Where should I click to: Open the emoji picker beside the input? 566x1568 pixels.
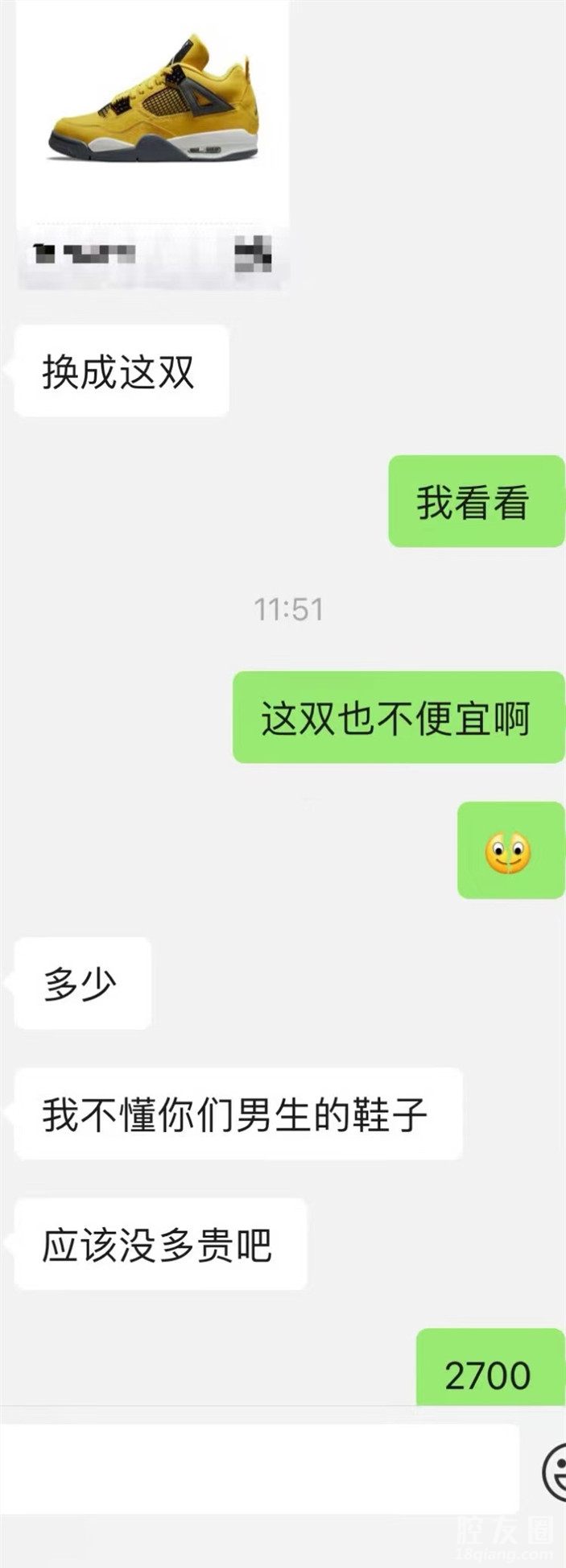pyautogui.click(x=556, y=1470)
